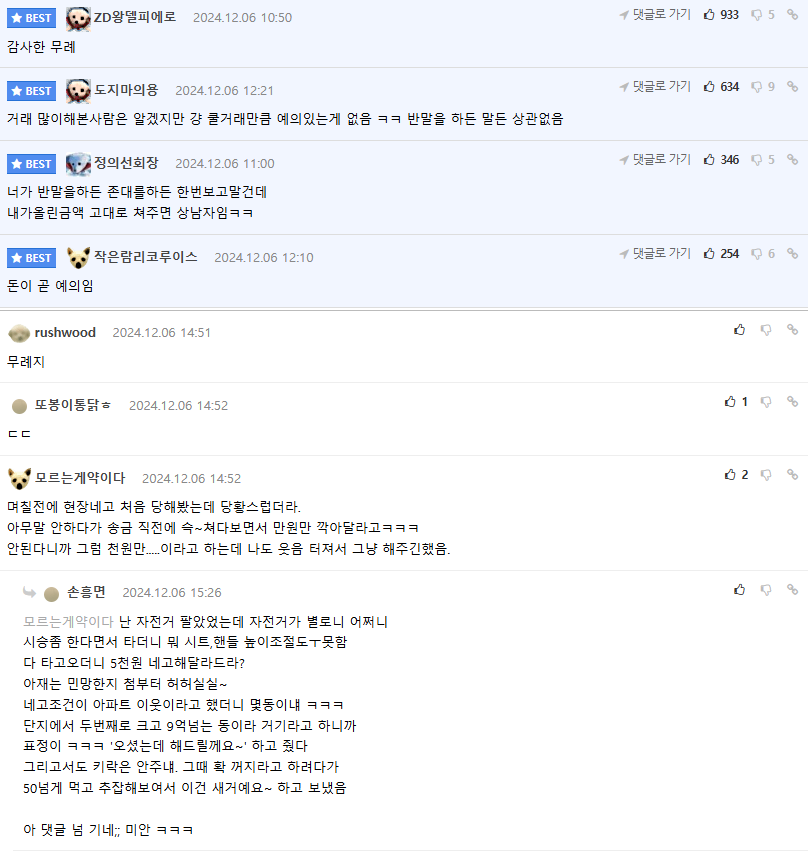Image resolution: width=808 pixels, height=853 pixels.
Task: Copy link of 모르는게약이다's comment
Action: click(x=792, y=475)
